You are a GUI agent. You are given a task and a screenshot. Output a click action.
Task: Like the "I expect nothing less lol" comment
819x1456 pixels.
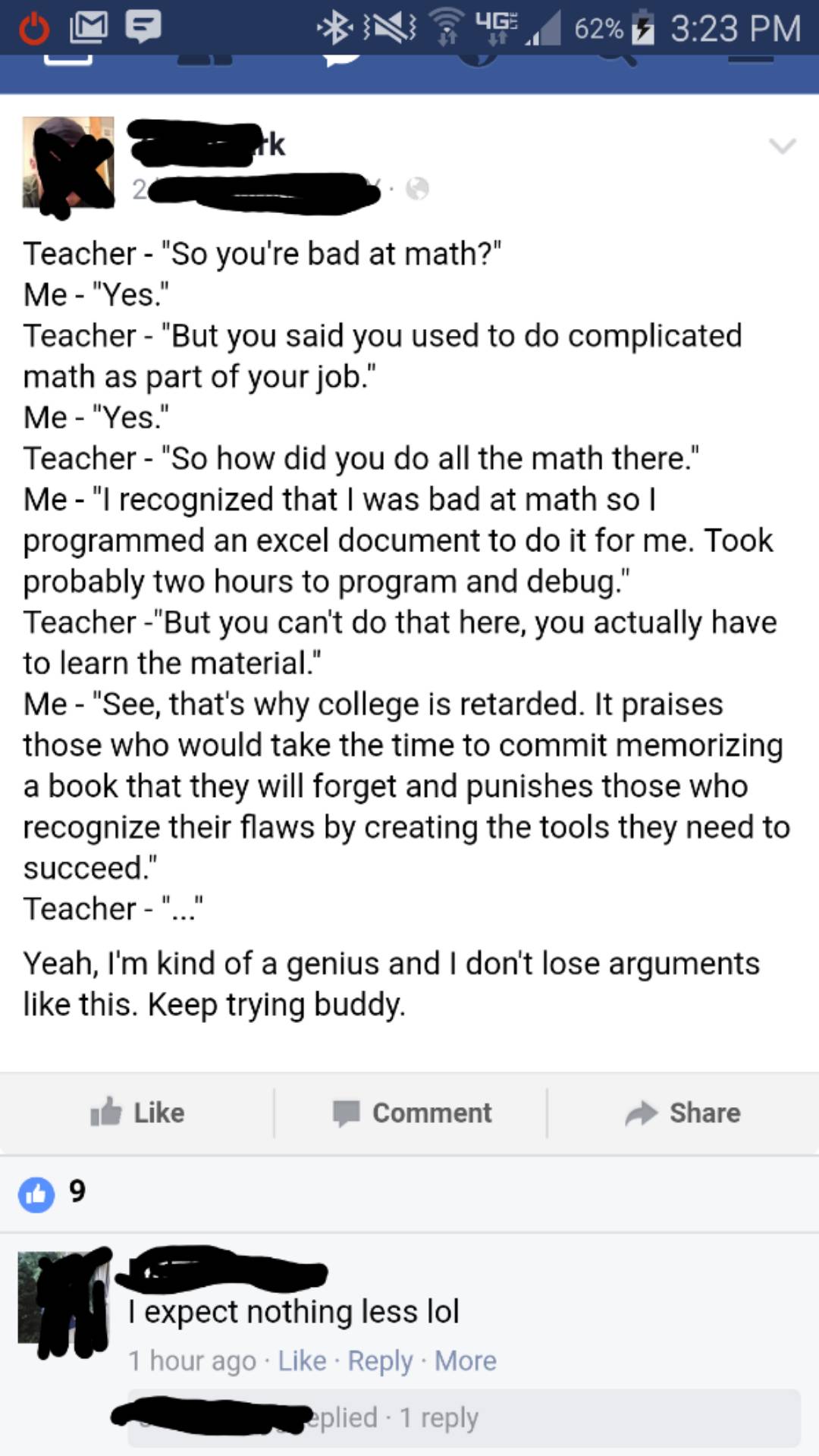point(302,1361)
